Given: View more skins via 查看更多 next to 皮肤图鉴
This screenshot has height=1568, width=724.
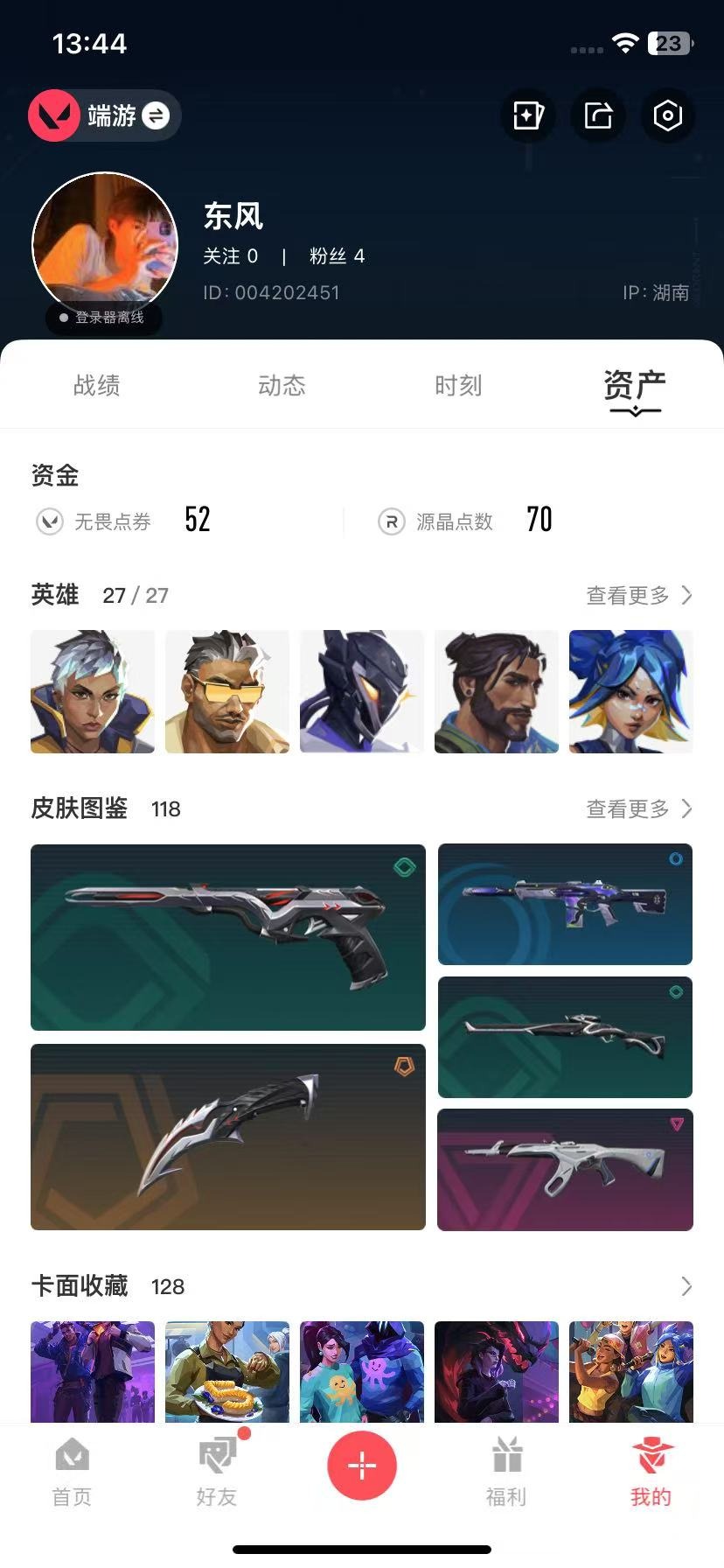Looking at the screenshot, I should [x=639, y=809].
